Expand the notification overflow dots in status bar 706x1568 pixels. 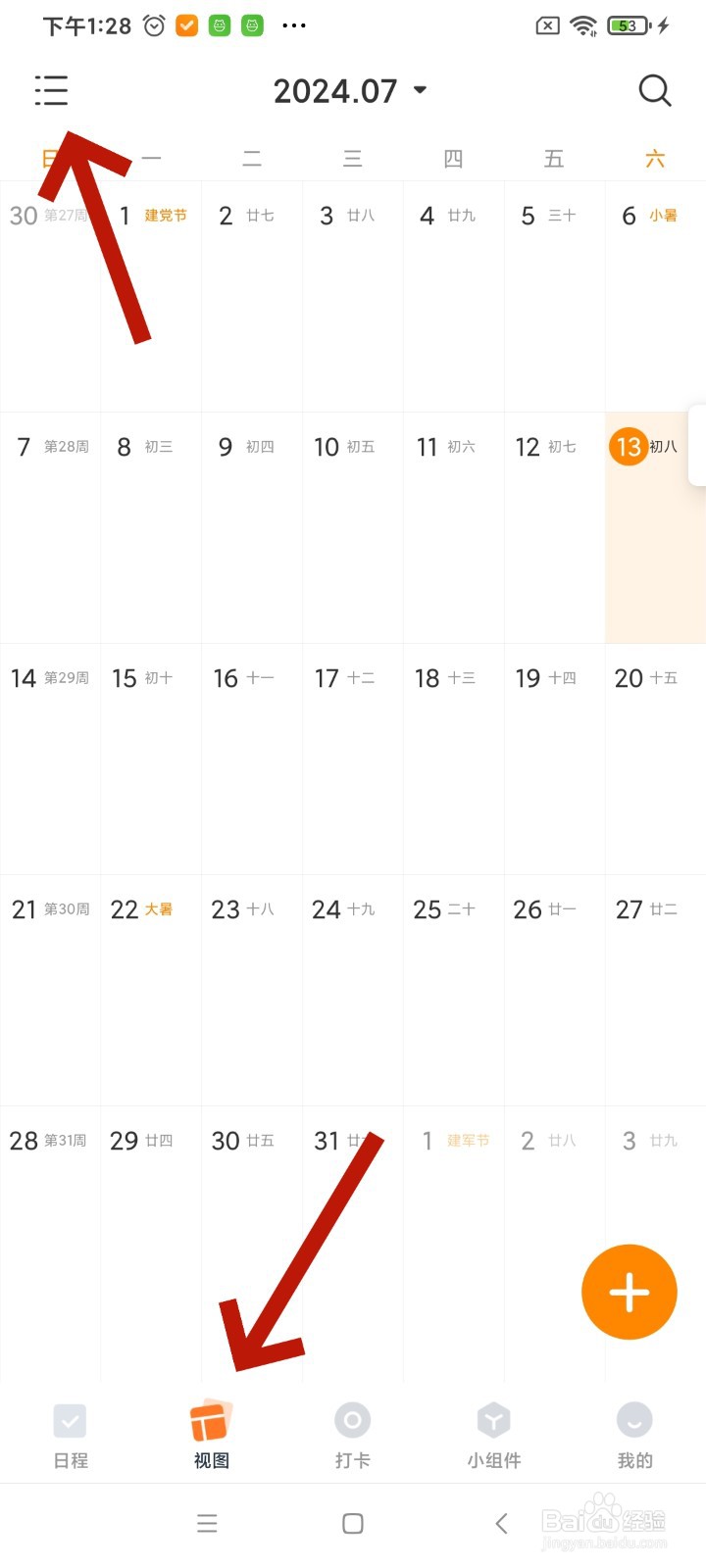tap(294, 24)
